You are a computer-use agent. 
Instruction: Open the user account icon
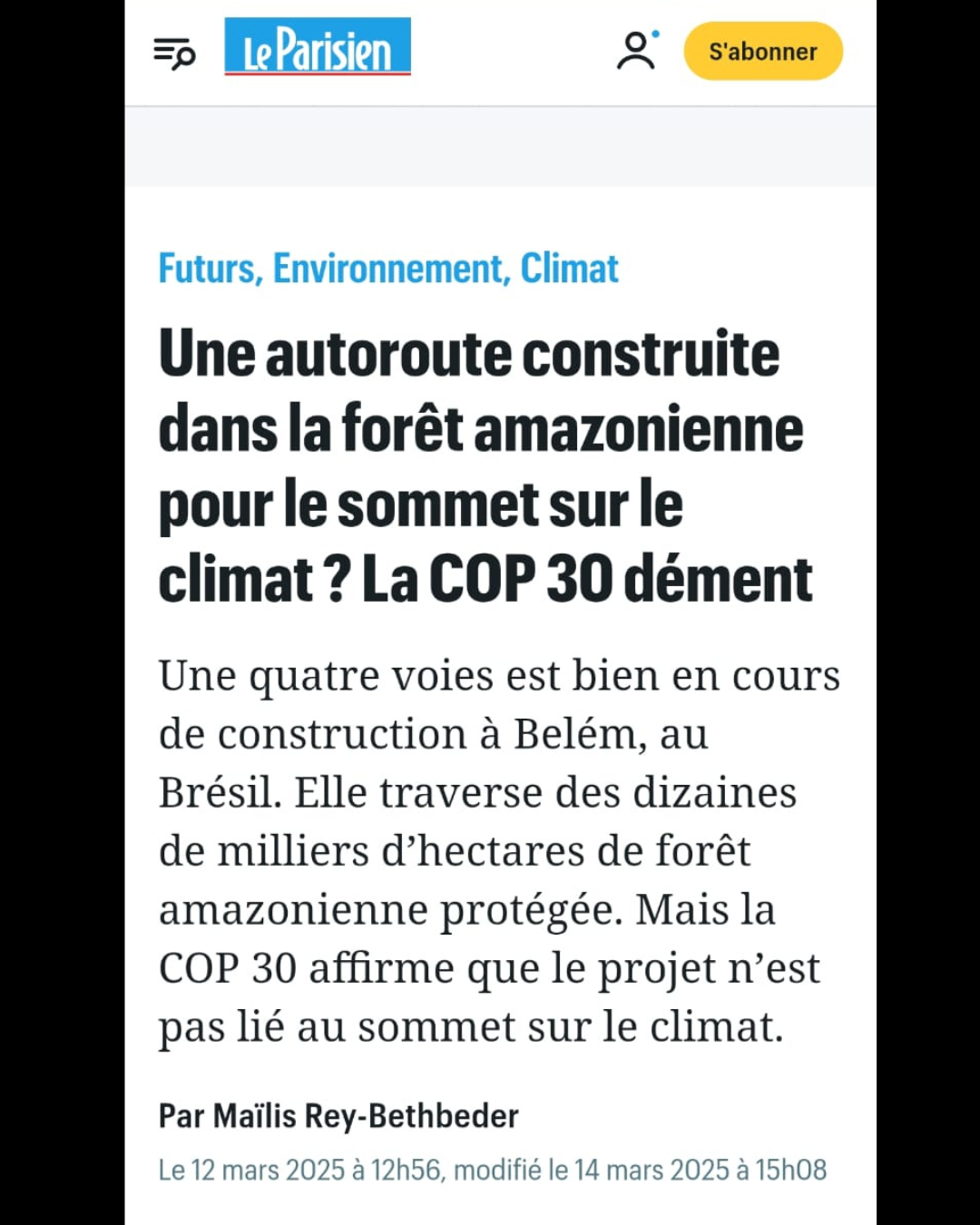point(638,50)
